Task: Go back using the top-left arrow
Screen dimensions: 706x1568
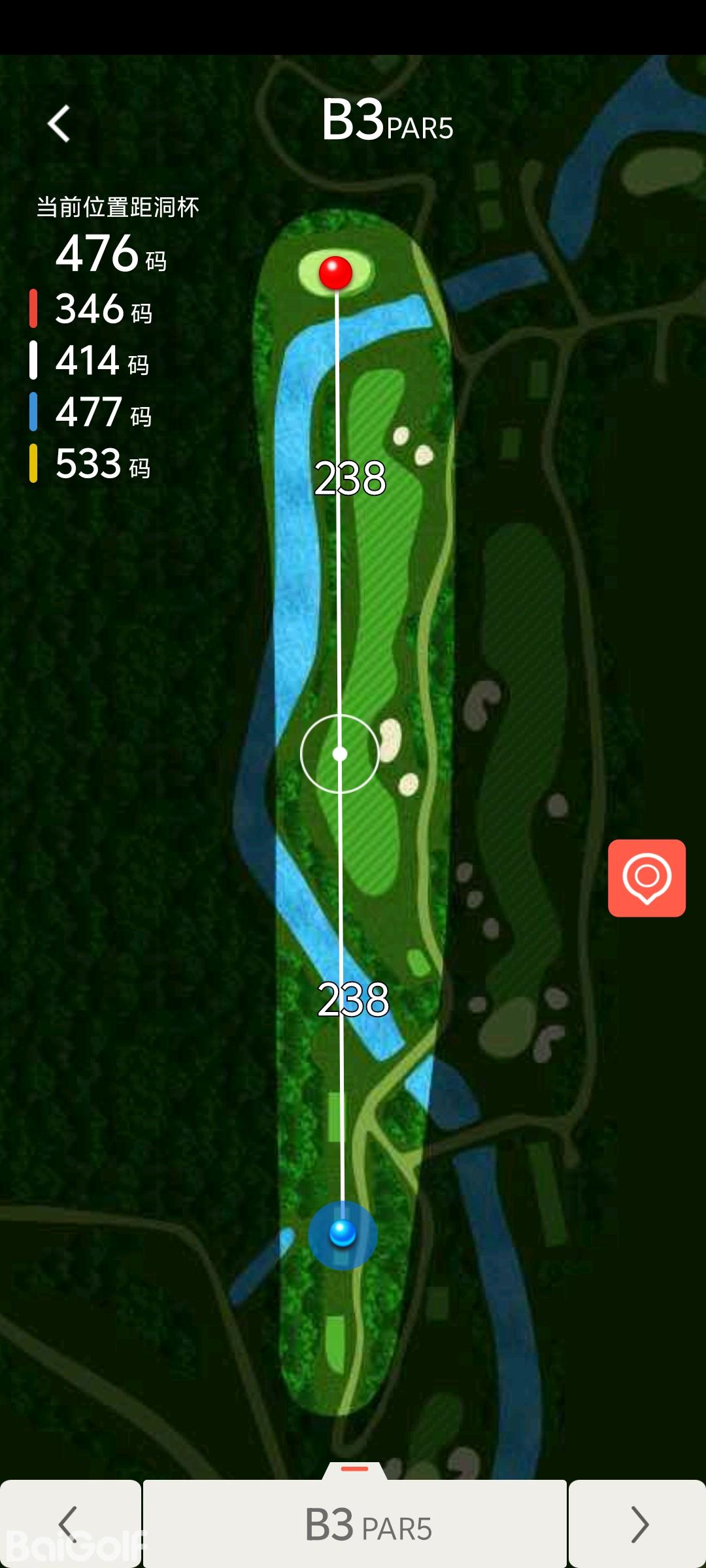Action: (59, 123)
